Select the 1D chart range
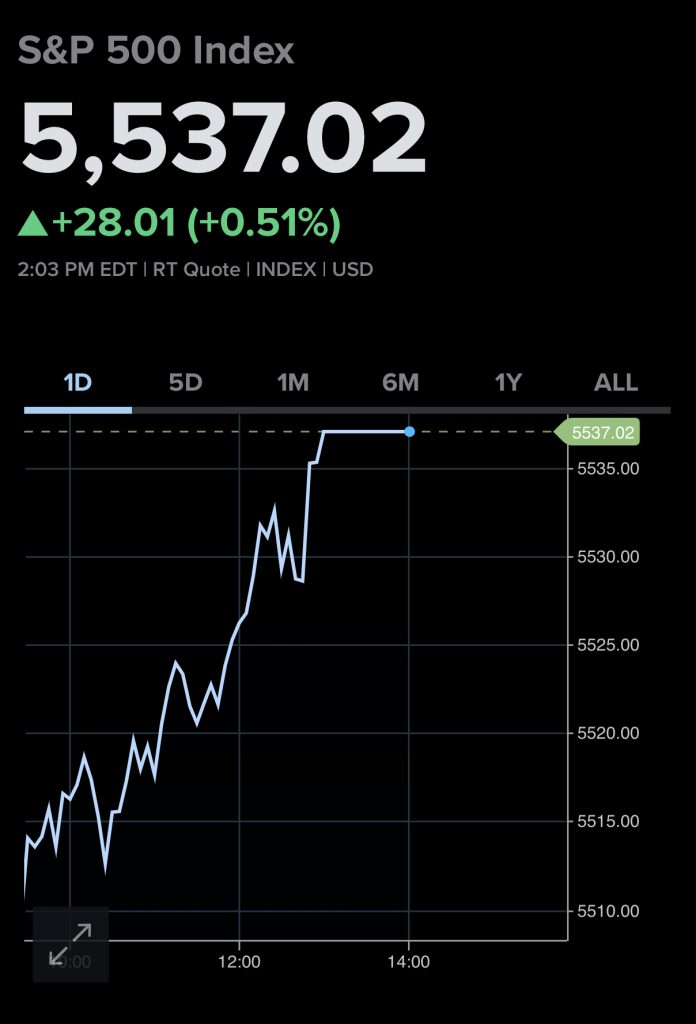Screen dimensions: 696x1024 [x=77, y=383]
